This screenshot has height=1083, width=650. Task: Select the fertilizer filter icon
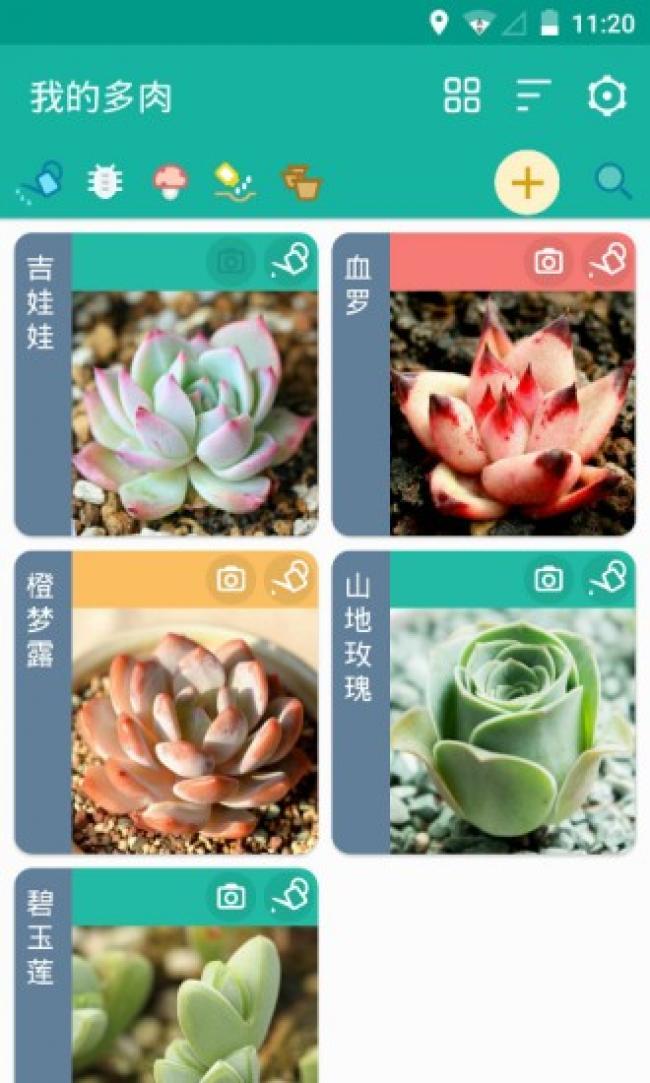(234, 182)
